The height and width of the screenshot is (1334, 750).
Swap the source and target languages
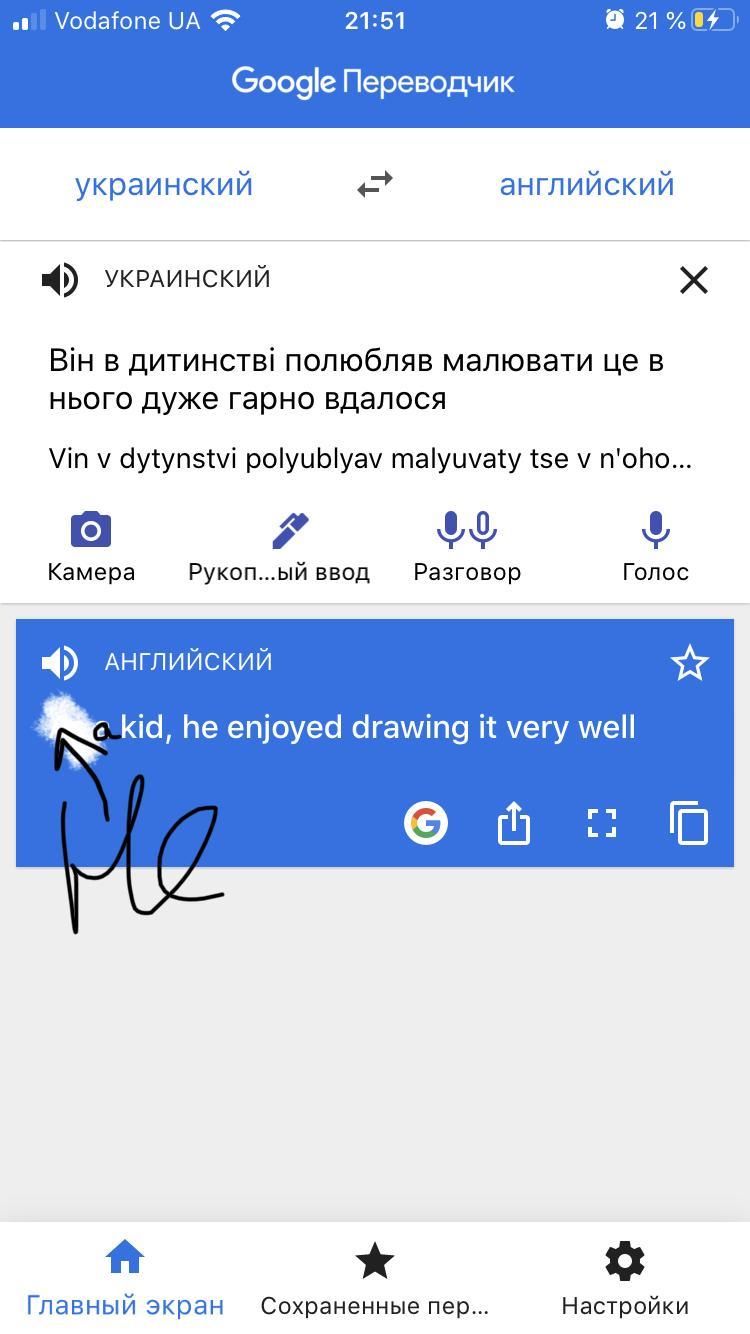point(375,184)
